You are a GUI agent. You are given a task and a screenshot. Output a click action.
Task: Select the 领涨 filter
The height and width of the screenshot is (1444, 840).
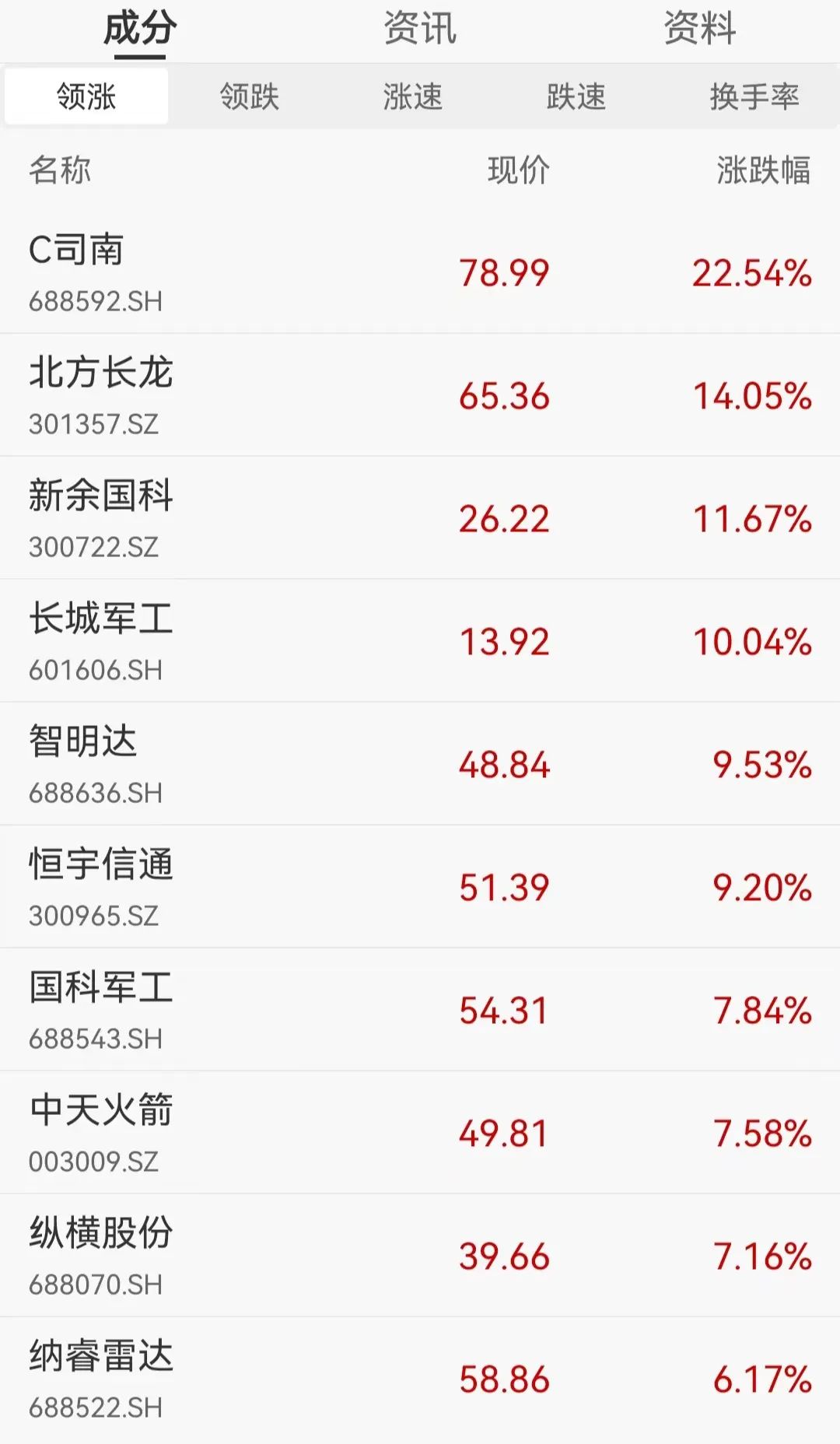[86, 96]
